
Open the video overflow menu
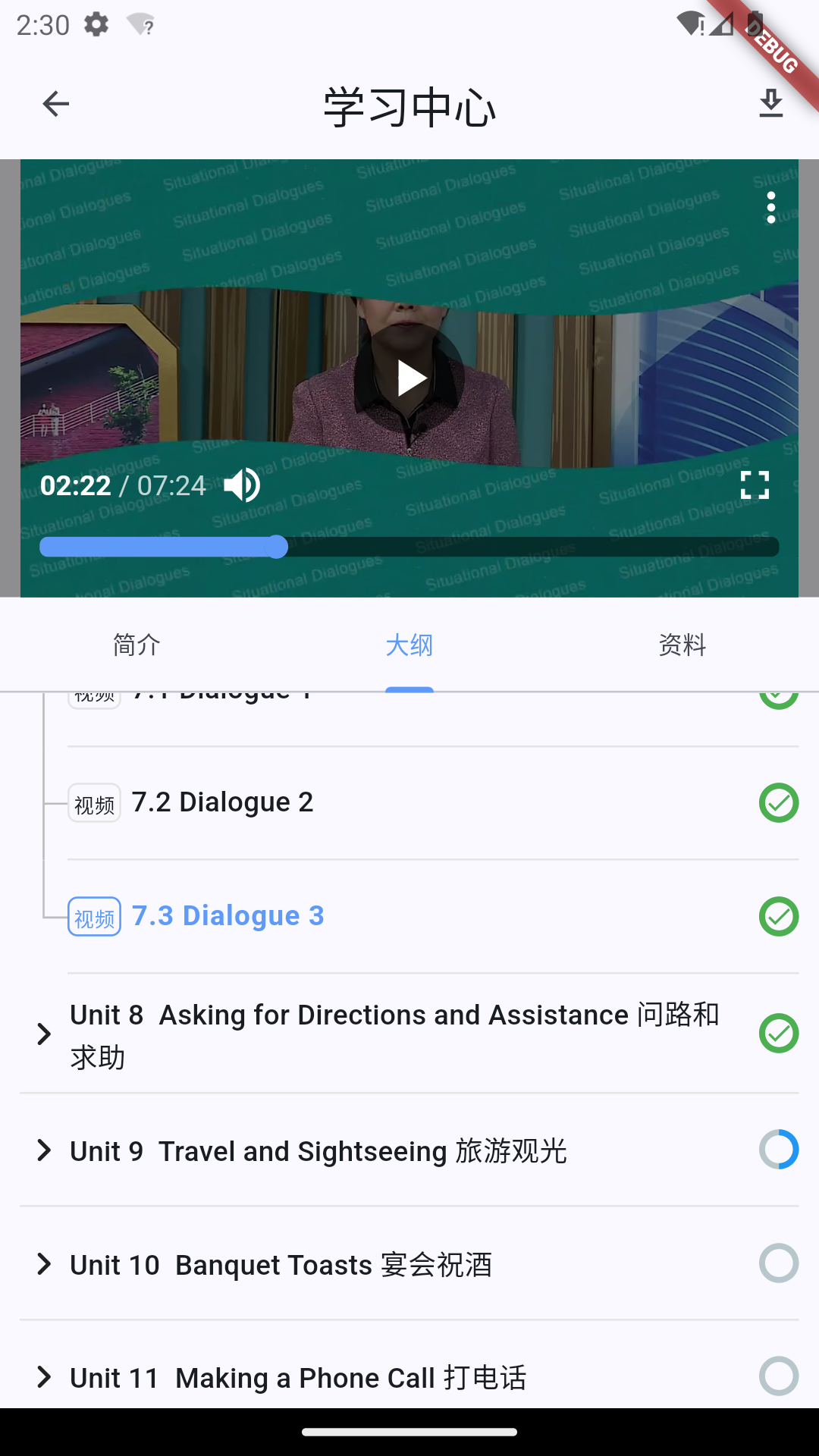(770, 208)
